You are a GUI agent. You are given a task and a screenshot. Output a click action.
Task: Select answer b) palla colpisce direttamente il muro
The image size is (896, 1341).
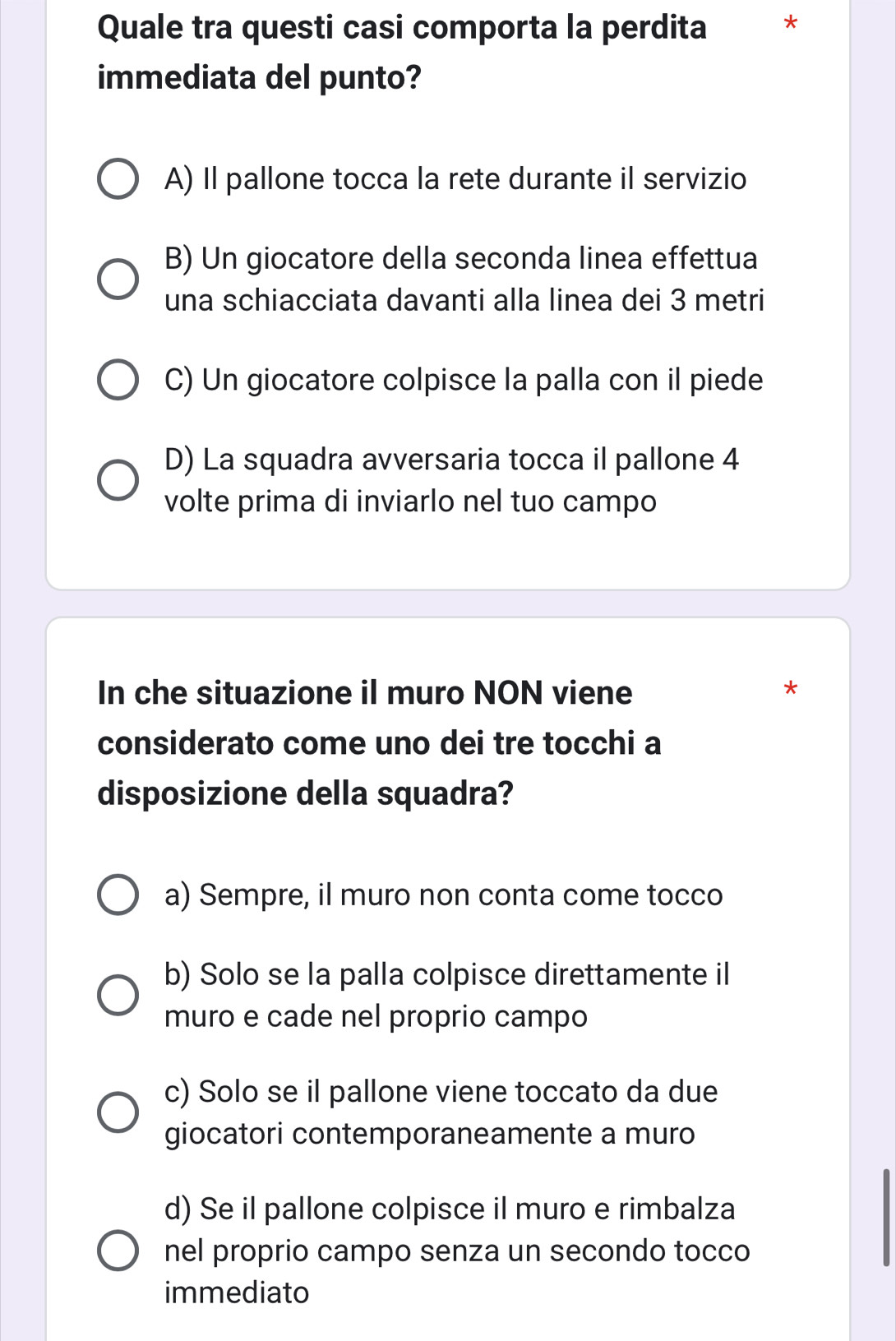pos(118,996)
